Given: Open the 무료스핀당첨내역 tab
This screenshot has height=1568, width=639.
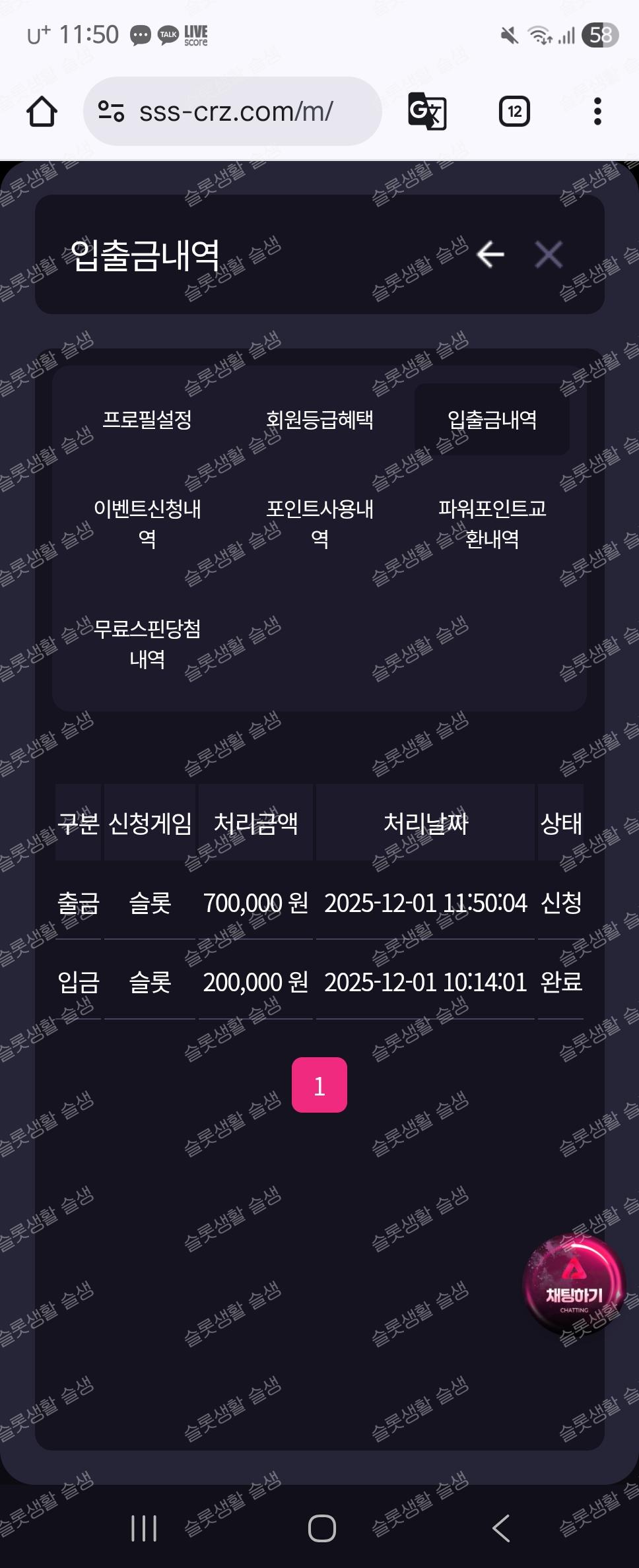Looking at the screenshot, I should 147,643.
